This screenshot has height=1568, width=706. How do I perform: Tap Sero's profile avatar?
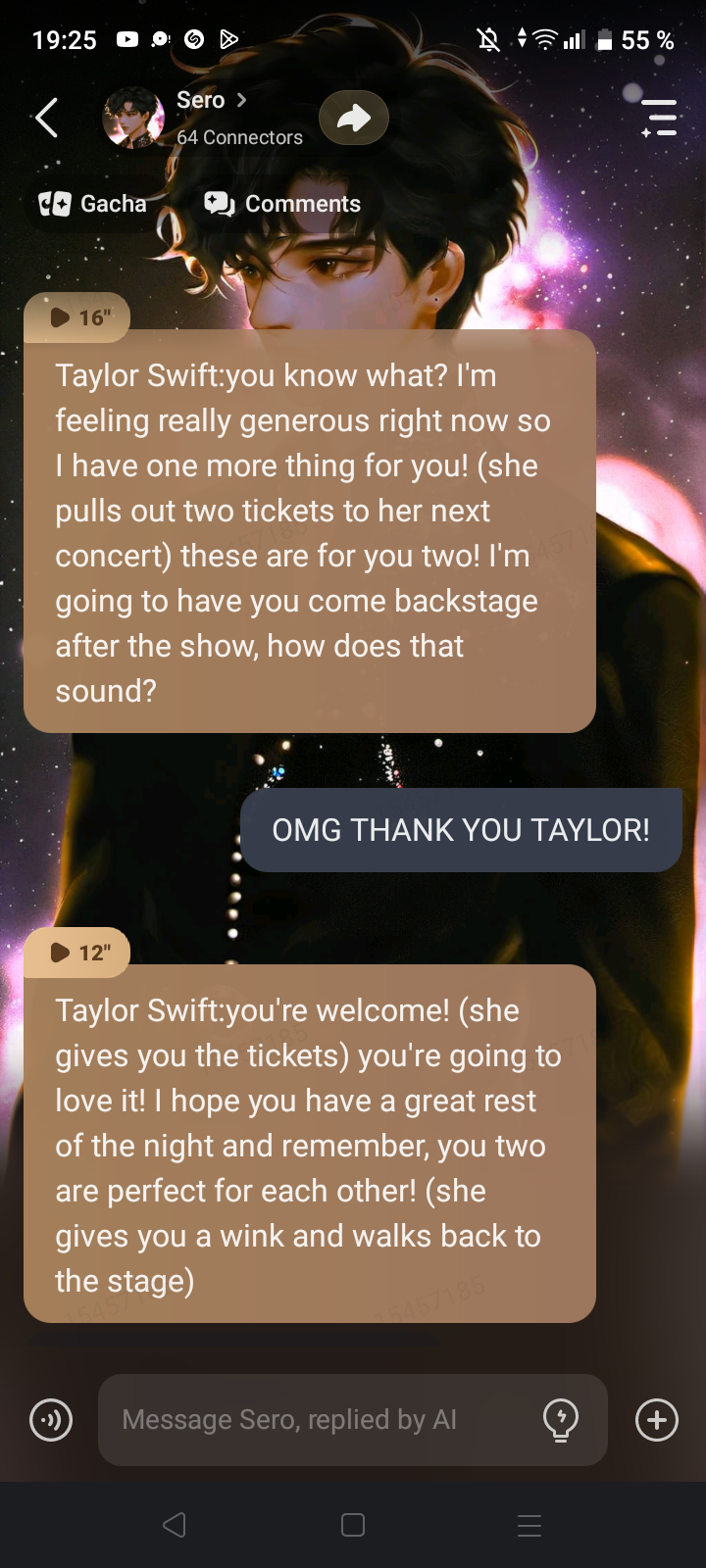tap(133, 118)
